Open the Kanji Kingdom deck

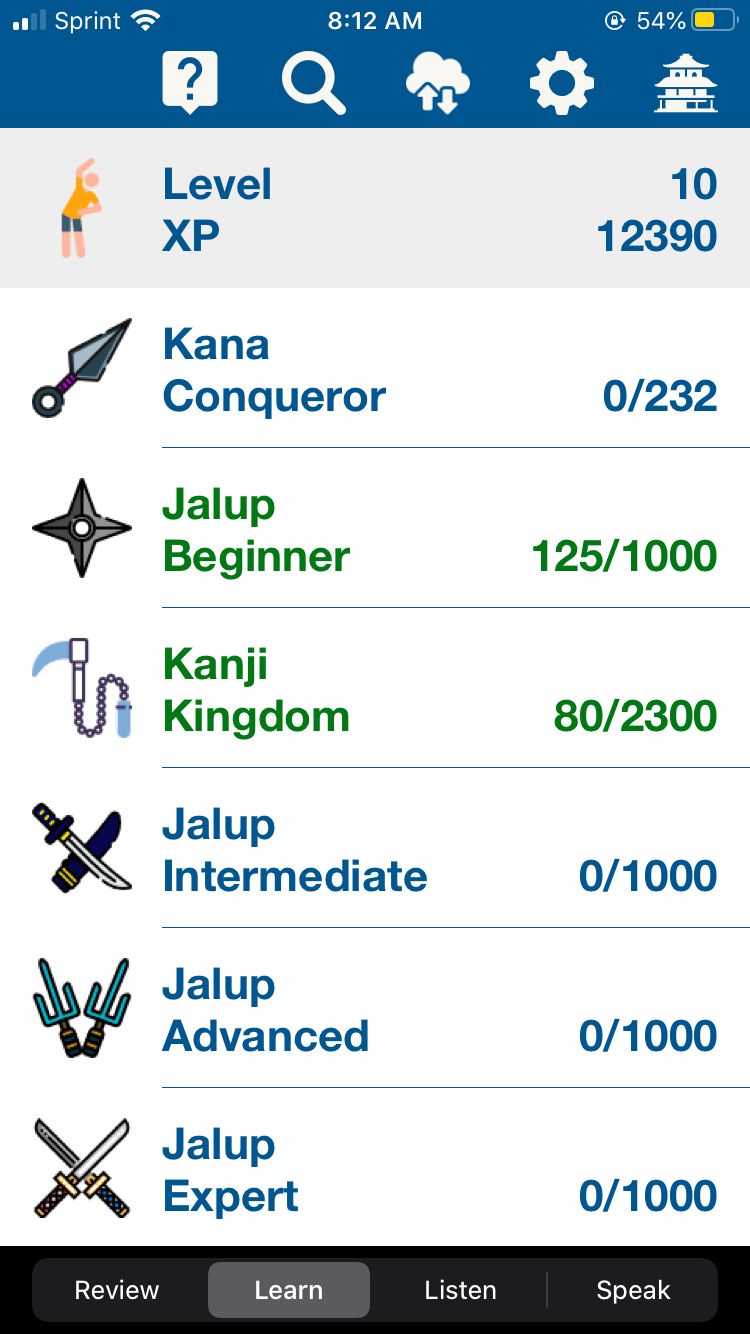coord(375,689)
